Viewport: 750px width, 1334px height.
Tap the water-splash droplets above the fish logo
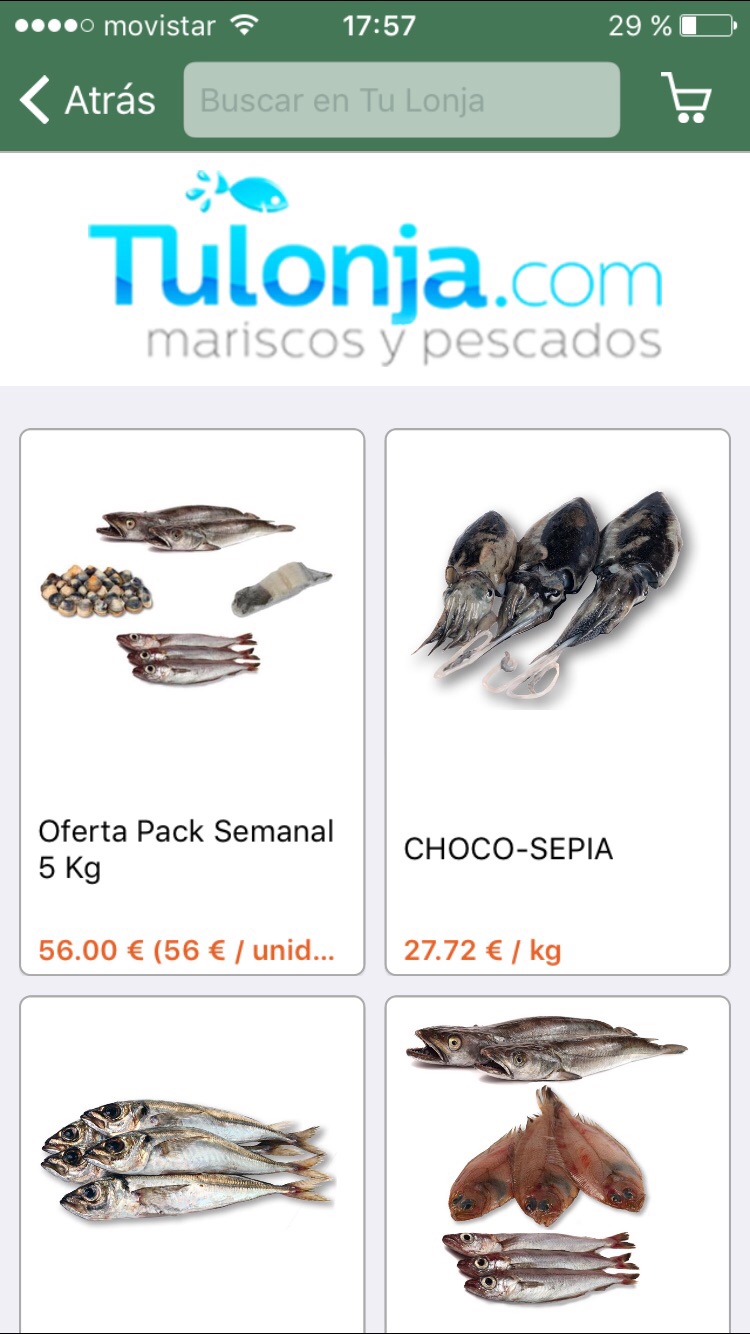[x=198, y=187]
